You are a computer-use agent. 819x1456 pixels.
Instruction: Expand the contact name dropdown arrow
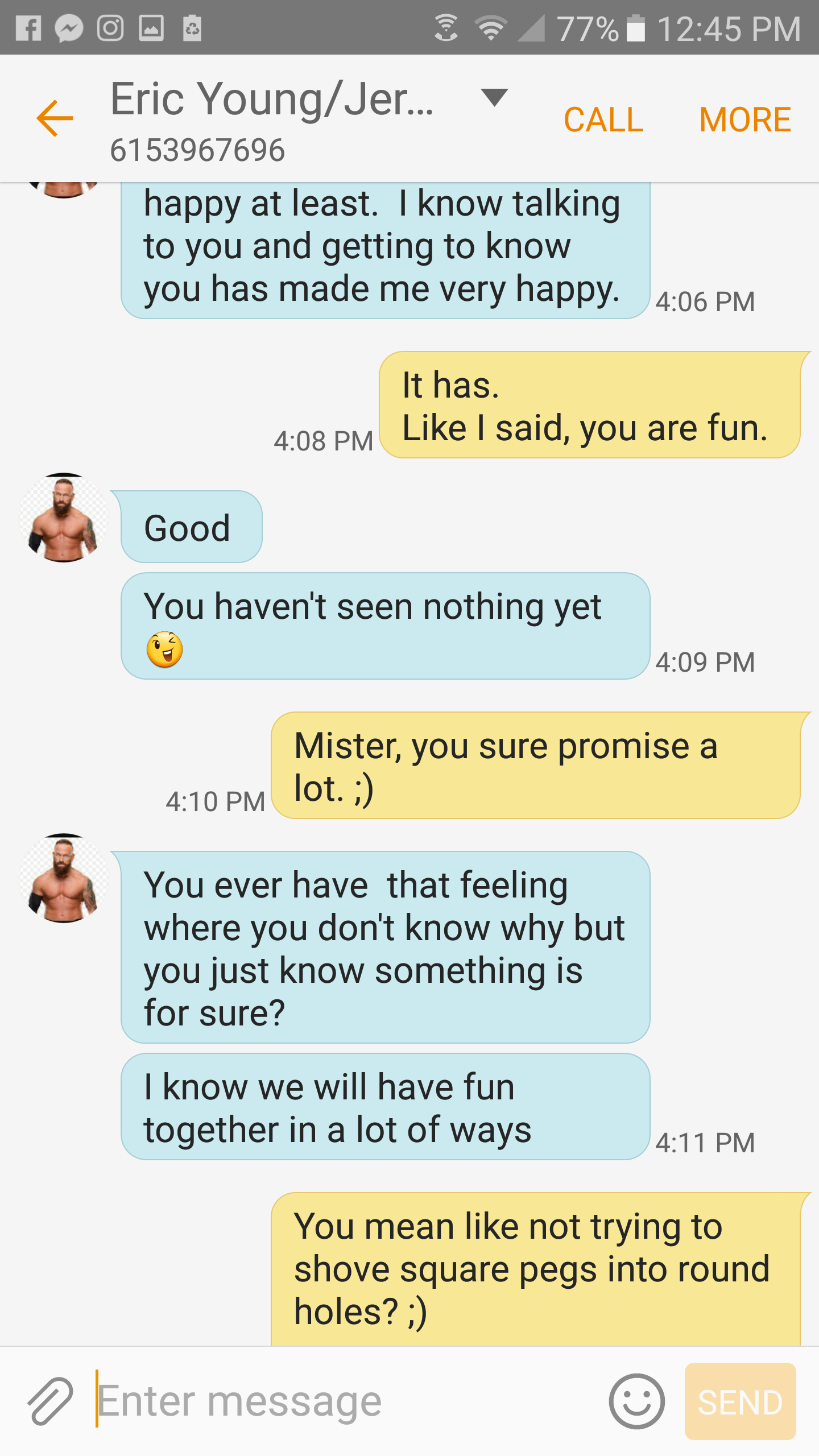coord(494,98)
